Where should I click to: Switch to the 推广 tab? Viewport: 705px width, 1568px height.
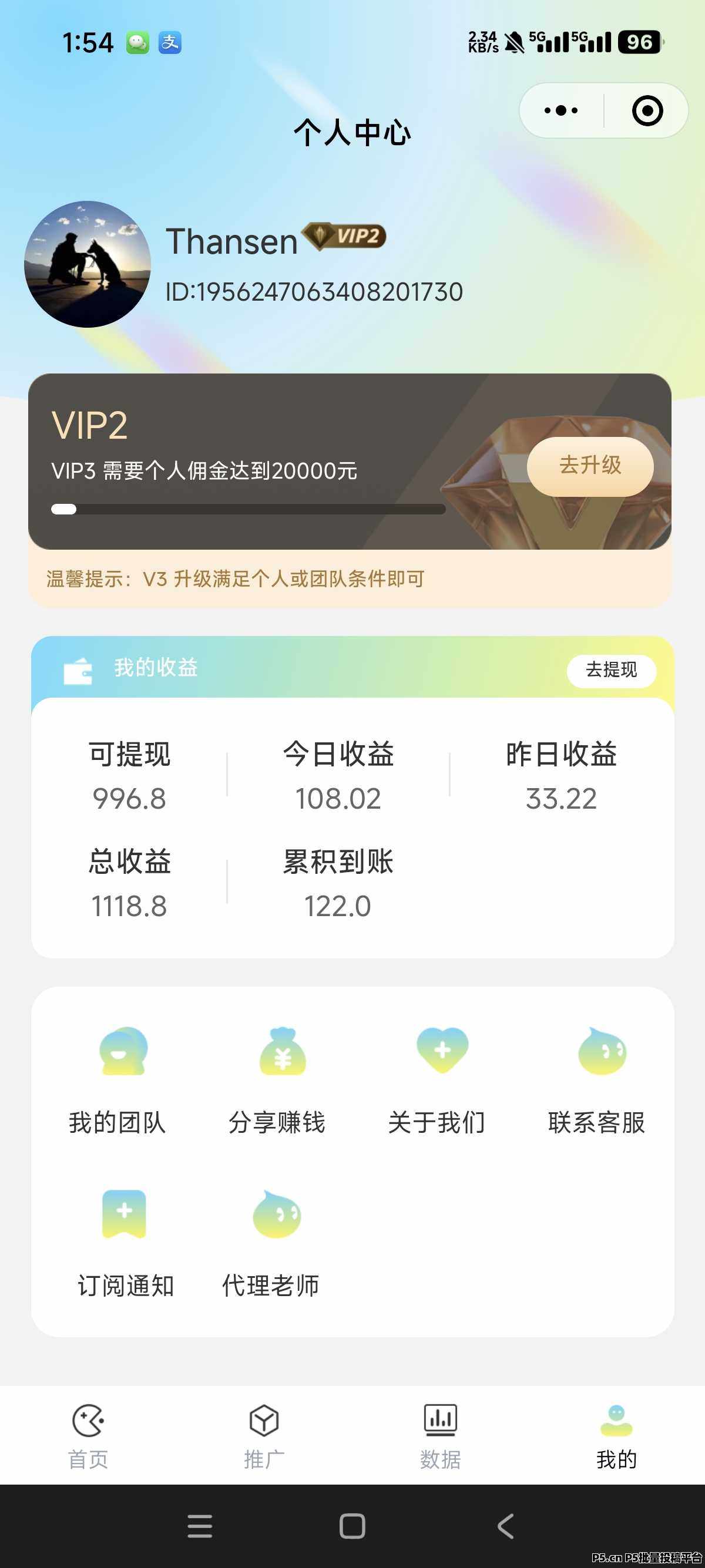click(264, 1436)
